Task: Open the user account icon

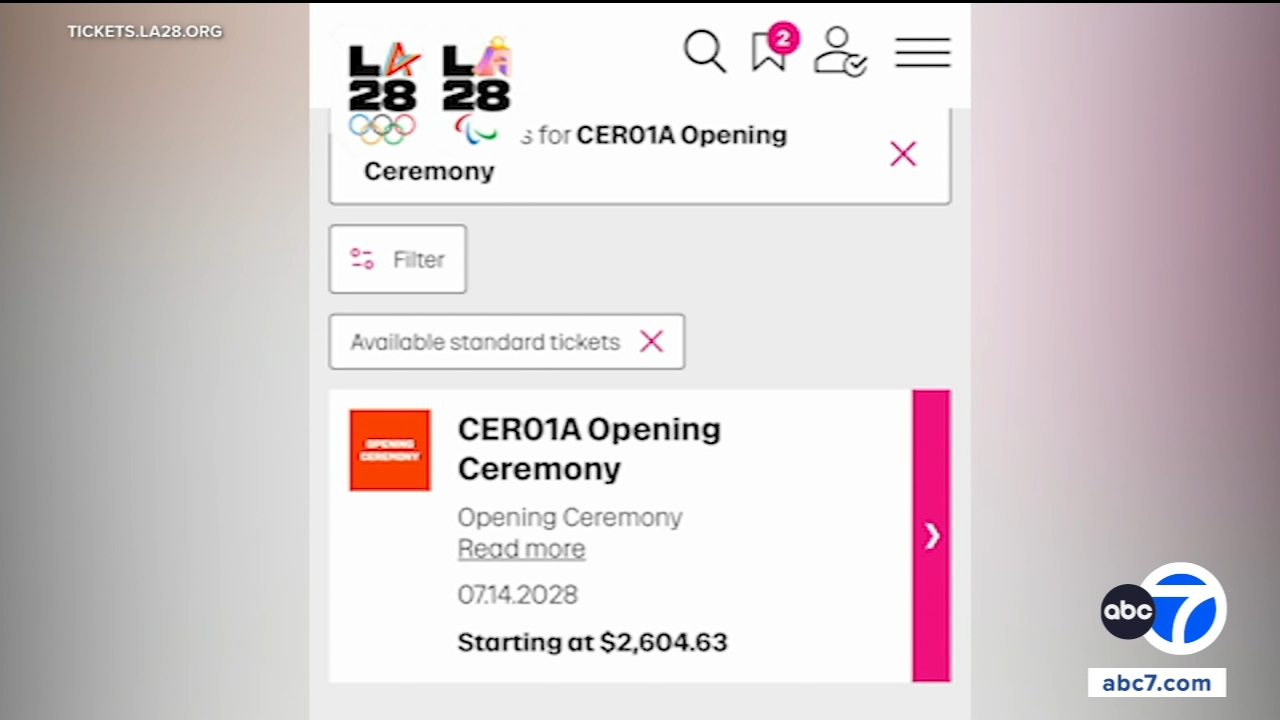Action: (839, 52)
